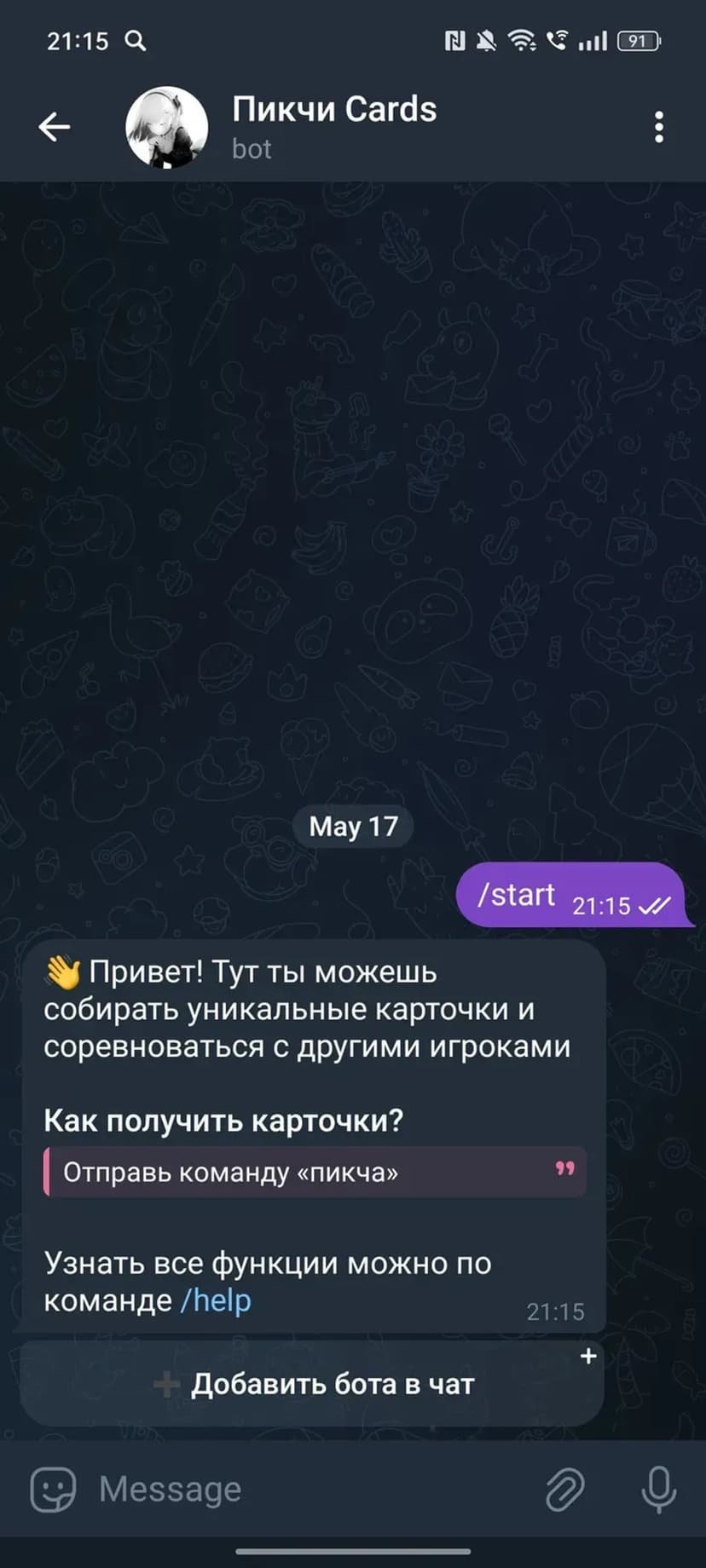
Task: Tap the microphone voice message icon
Action: (658, 1489)
